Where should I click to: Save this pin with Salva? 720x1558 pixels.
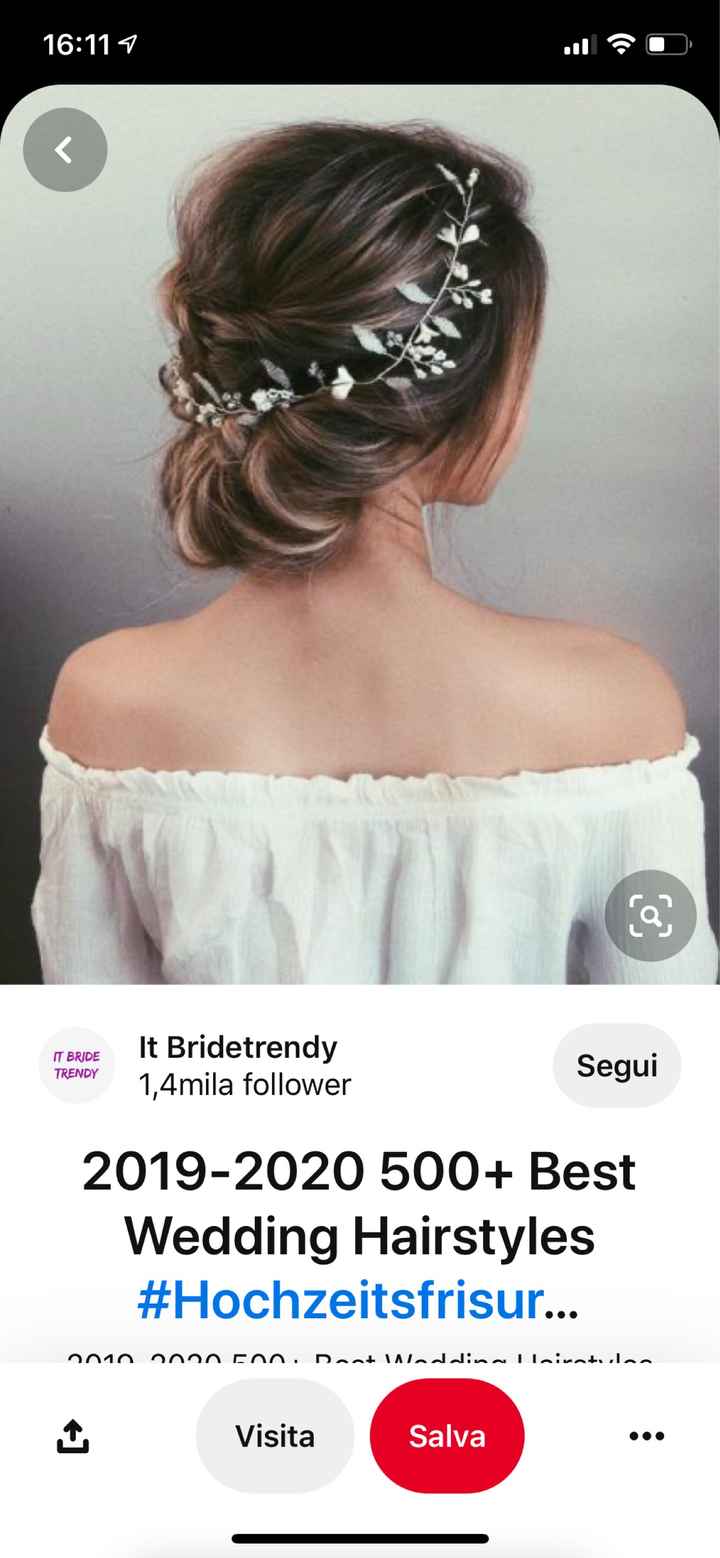[447, 1436]
